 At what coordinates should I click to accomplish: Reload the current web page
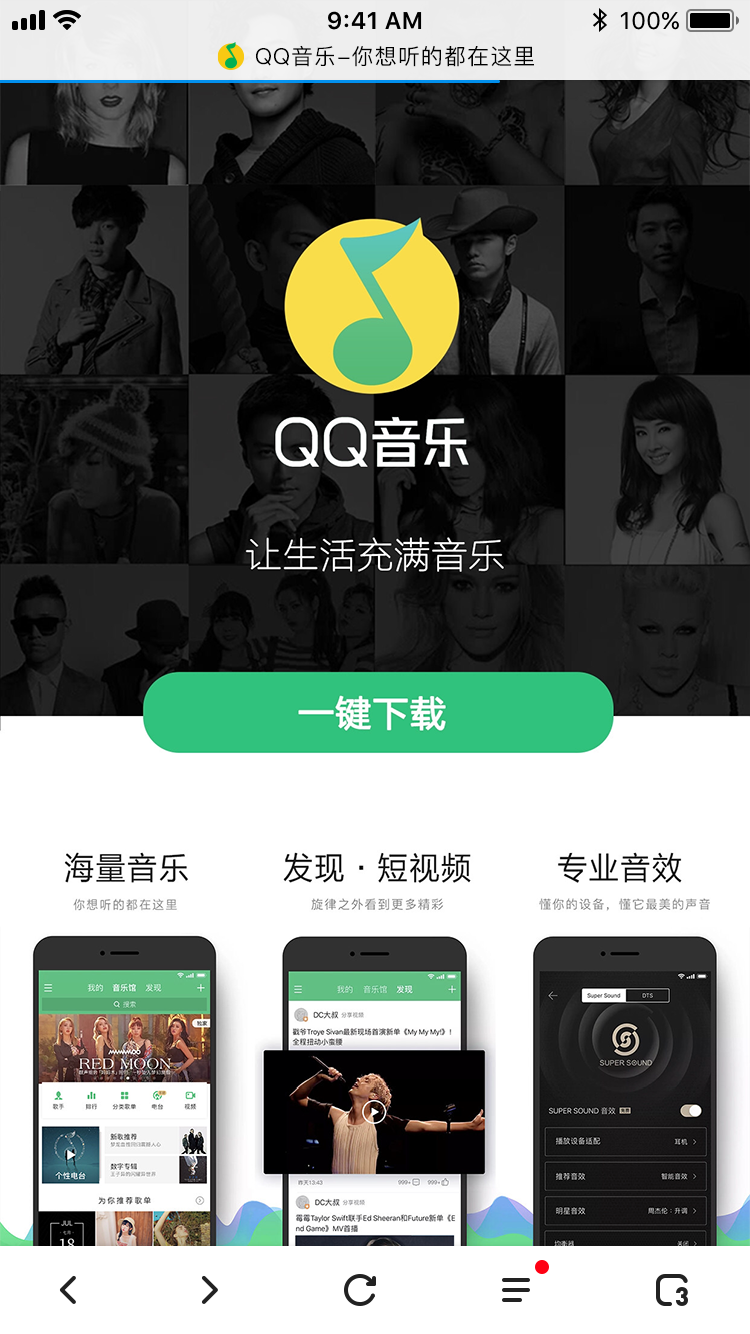(360, 1290)
